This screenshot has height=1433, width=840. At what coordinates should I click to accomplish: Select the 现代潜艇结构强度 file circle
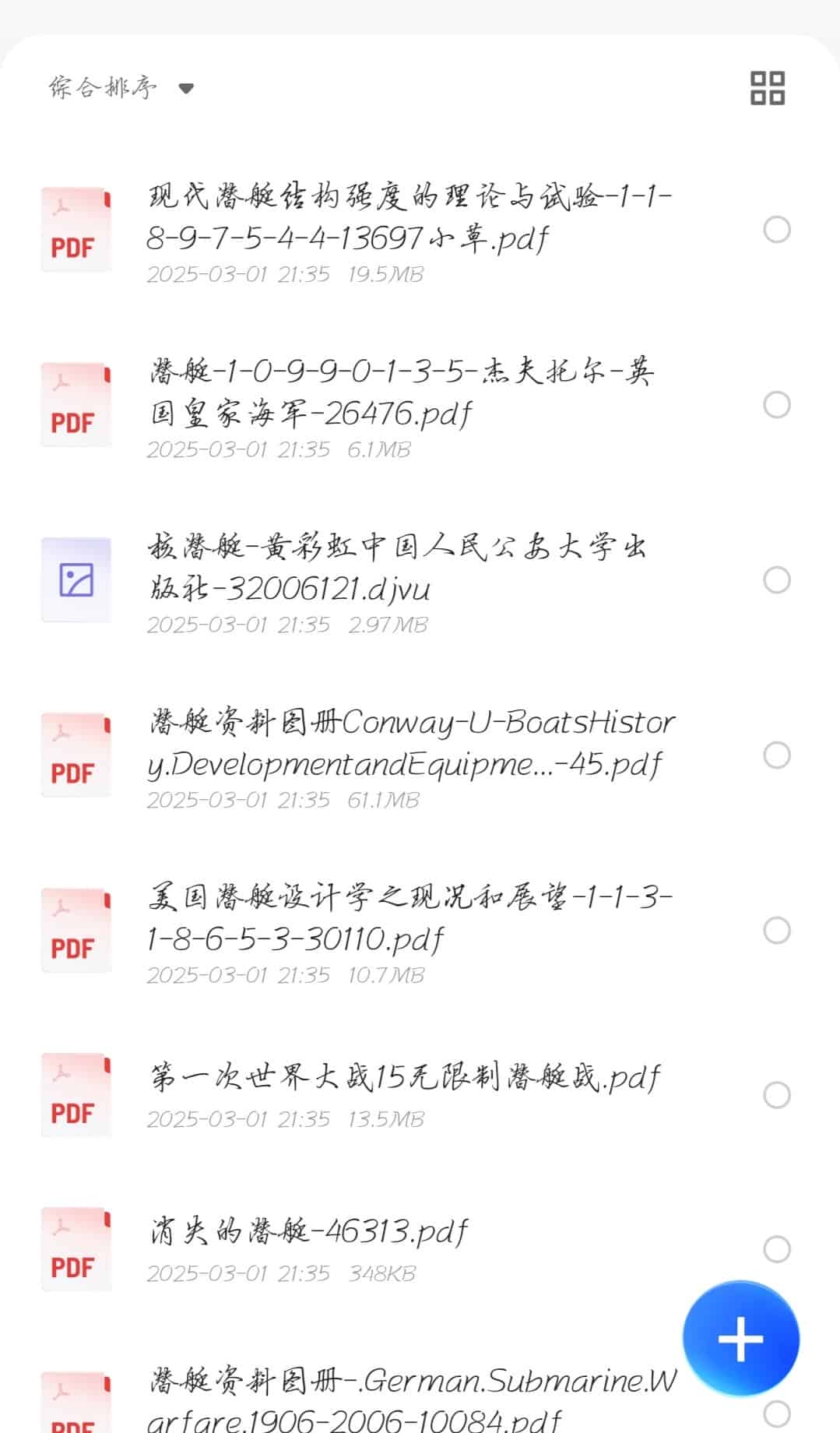(776, 230)
